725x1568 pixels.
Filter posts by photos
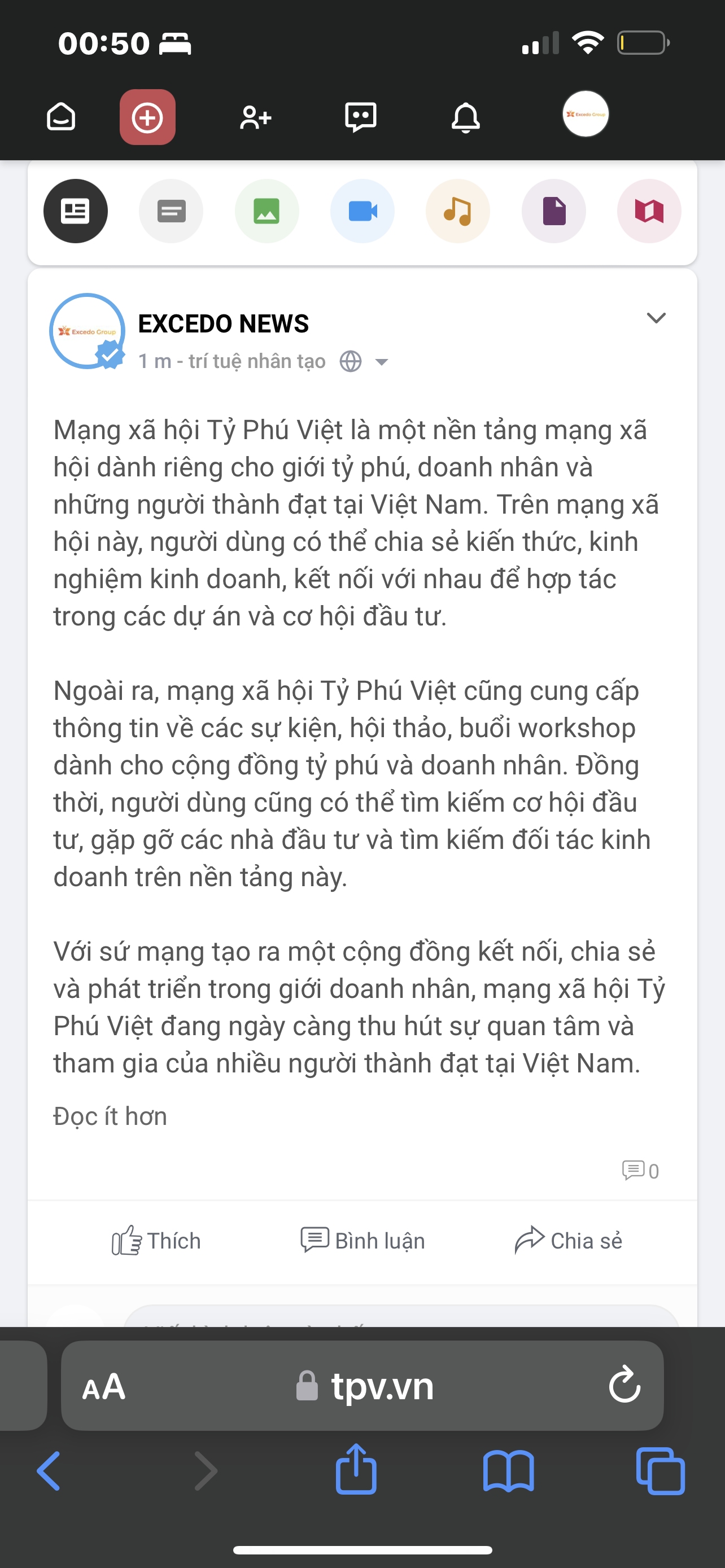click(x=267, y=211)
